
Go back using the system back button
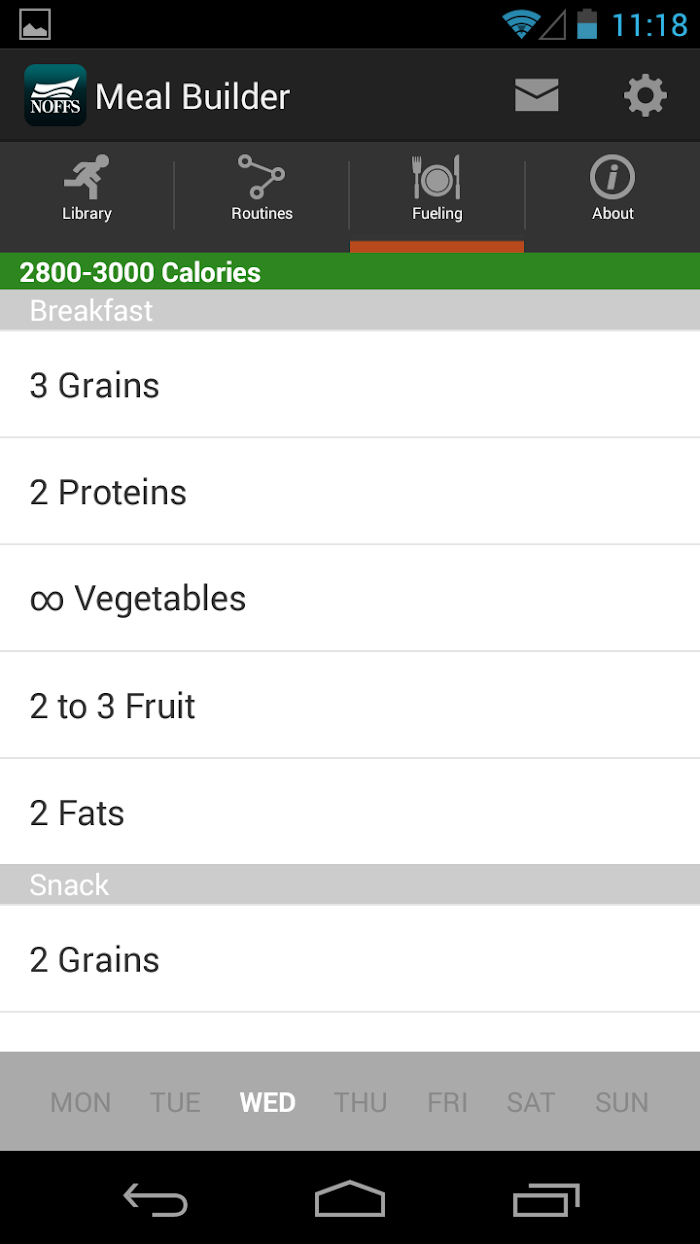[155, 1199]
